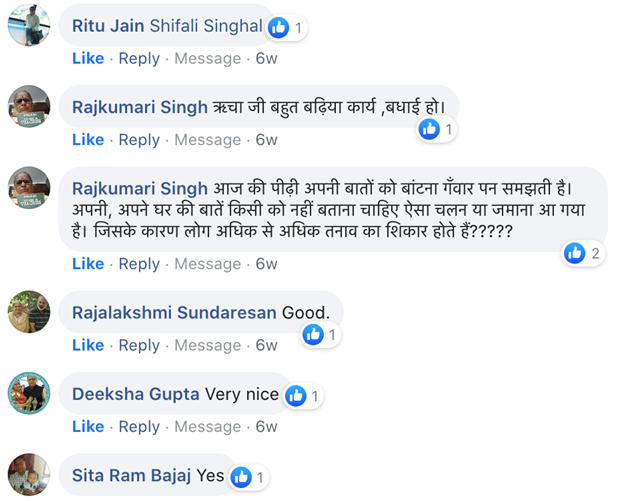Message Ritu Jain from her comment
The width and height of the screenshot is (621, 501).
[x=208, y=58]
